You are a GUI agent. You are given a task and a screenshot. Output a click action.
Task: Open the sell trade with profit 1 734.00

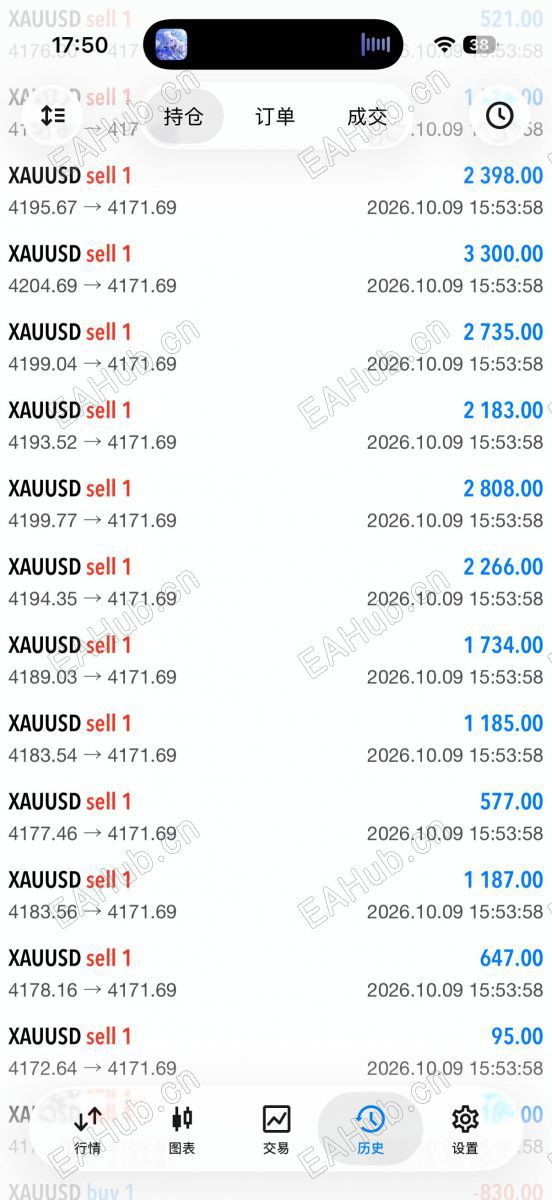(x=276, y=660)
